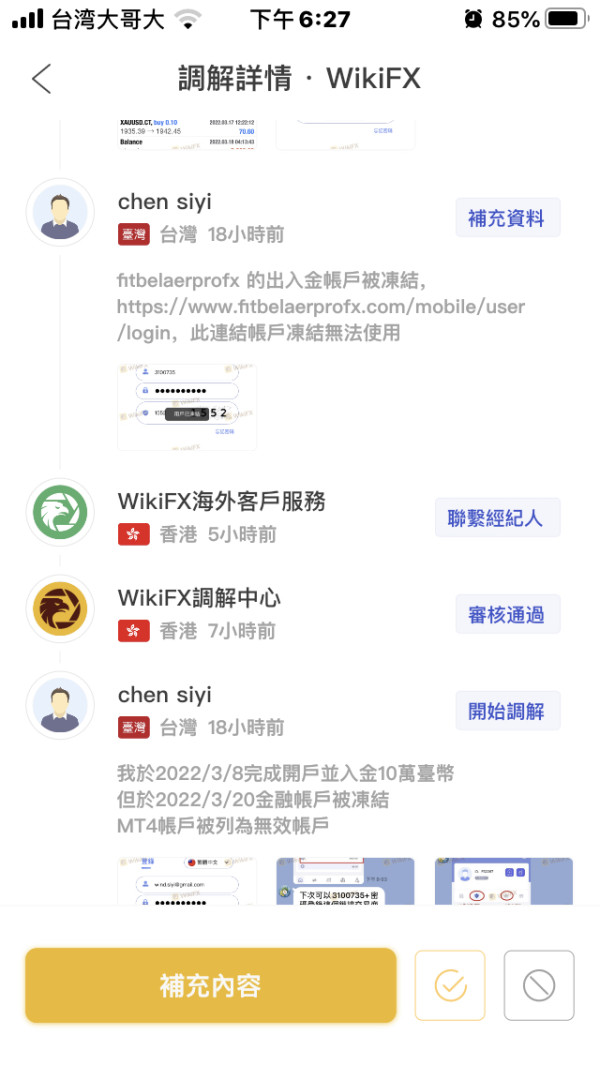
Task: Tap the 審核通過 tag
Action: (507, 614)
